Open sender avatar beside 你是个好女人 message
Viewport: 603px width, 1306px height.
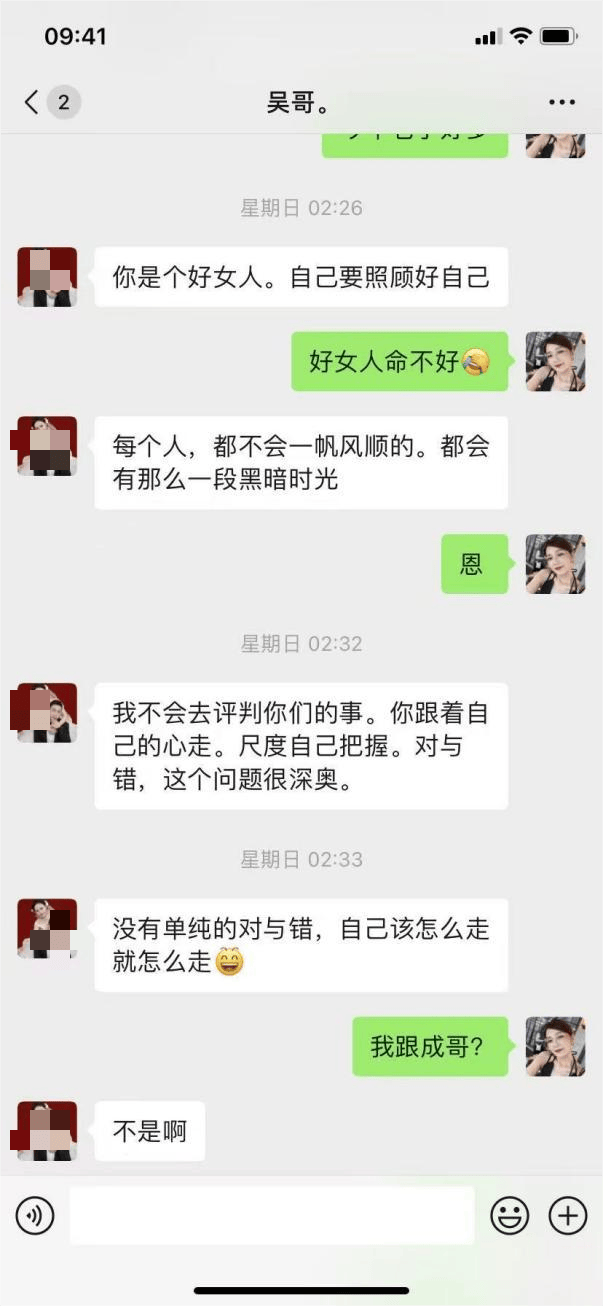[x=47, y=277]
